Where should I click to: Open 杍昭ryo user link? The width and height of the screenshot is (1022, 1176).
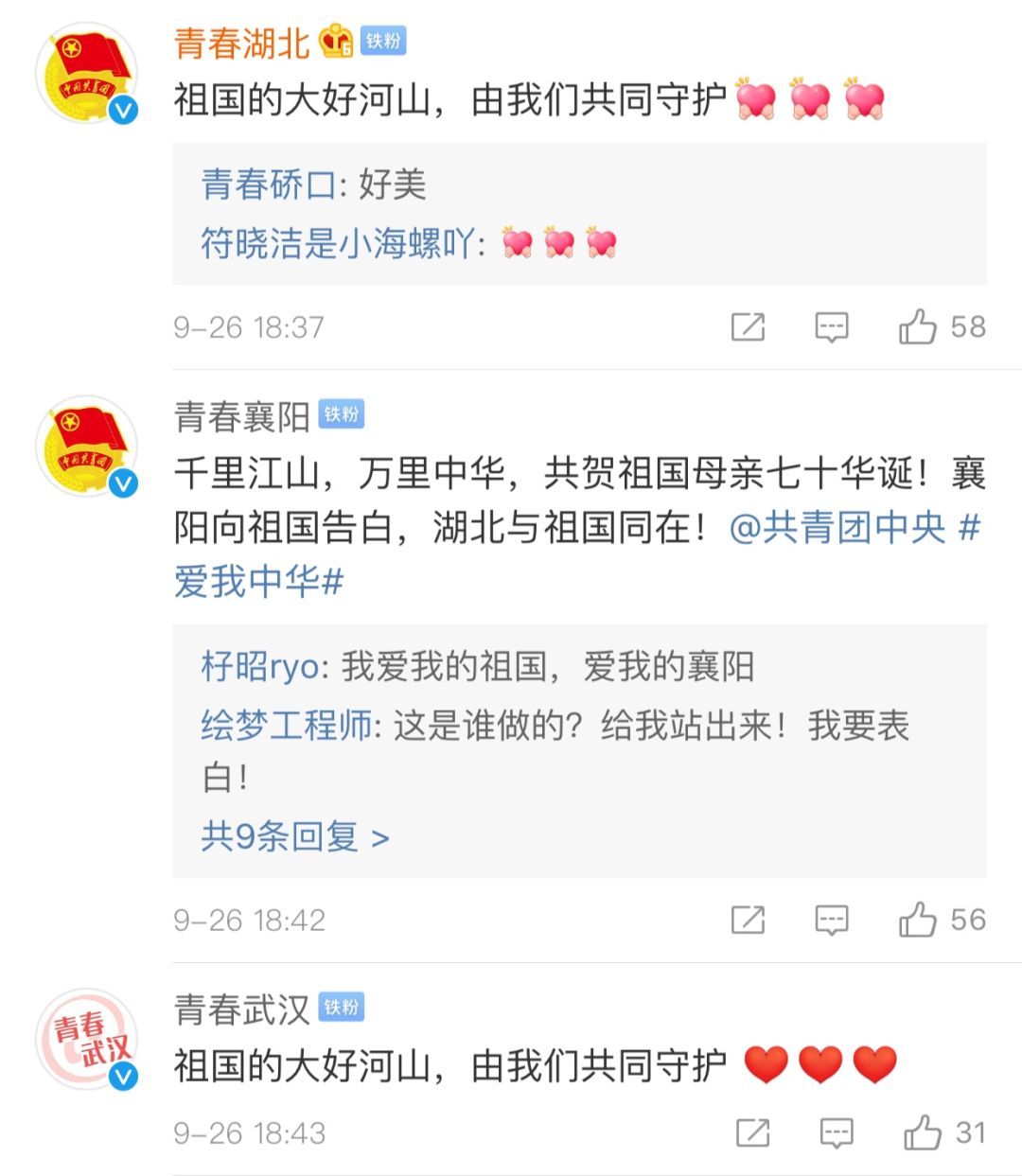[260, 667]
